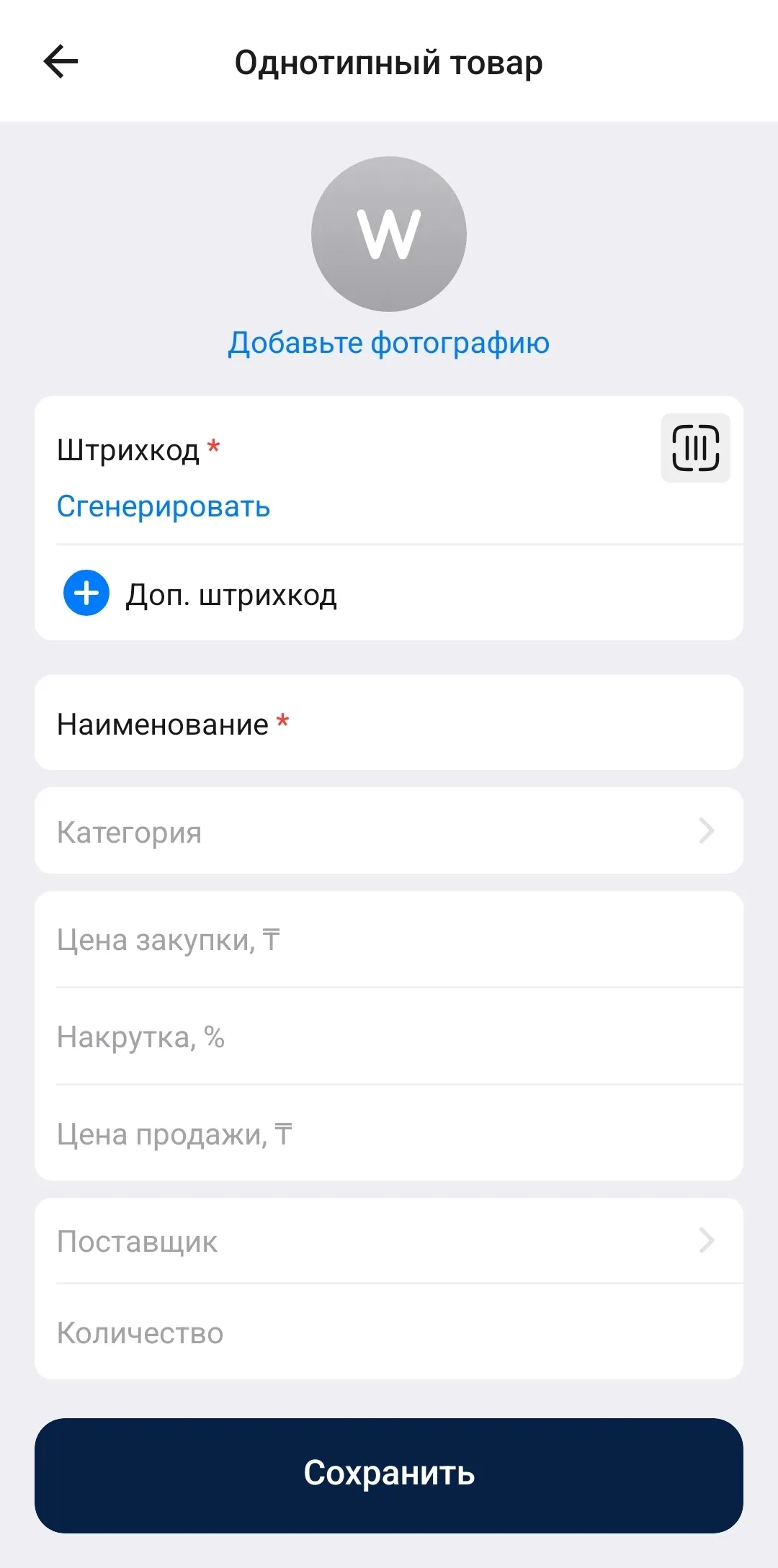Tap the plus icon to add additional barcode
Viewport: 778px width, 1568px height.
[x=85, y=593]
